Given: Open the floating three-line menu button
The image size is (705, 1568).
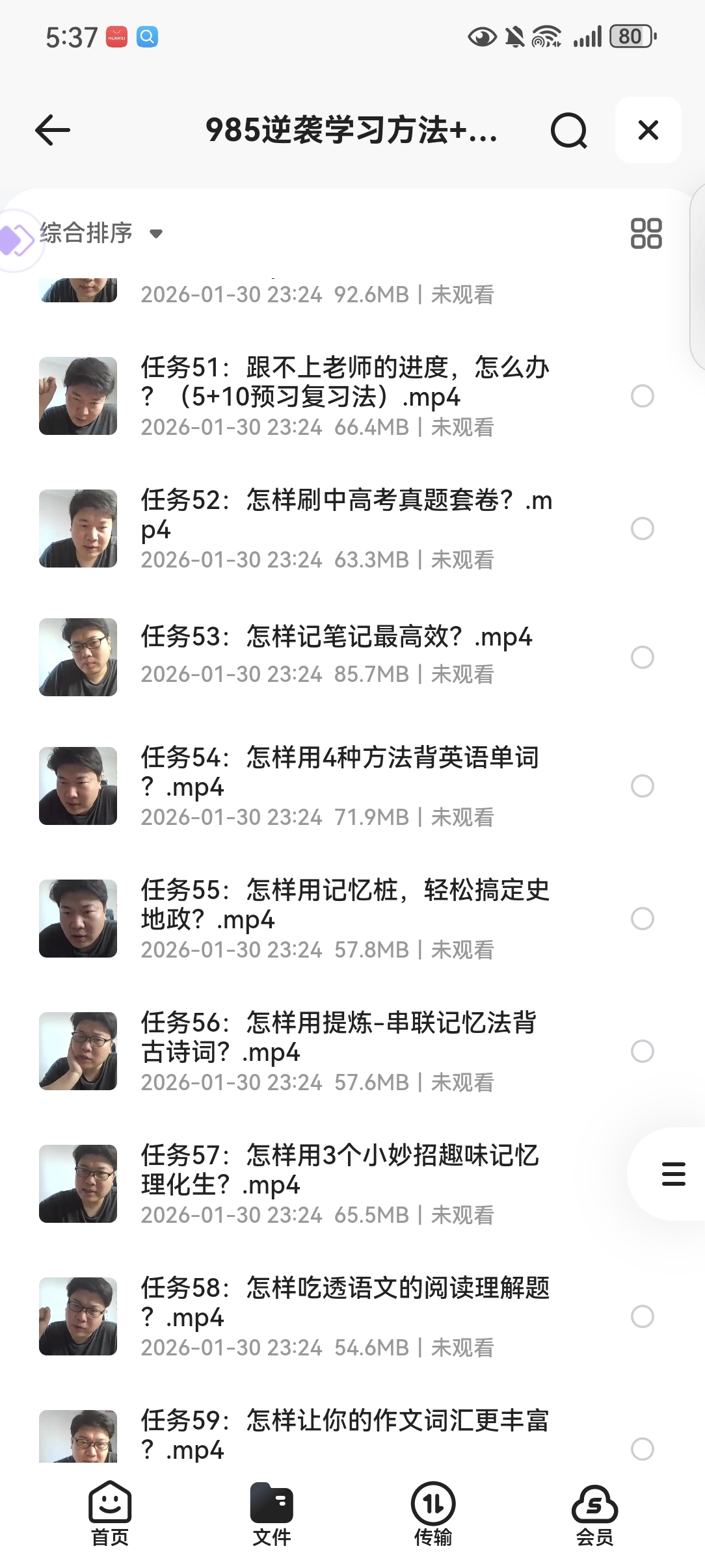Looking at the screenshot, I should pyautogui.click(x=673, y=1173).
